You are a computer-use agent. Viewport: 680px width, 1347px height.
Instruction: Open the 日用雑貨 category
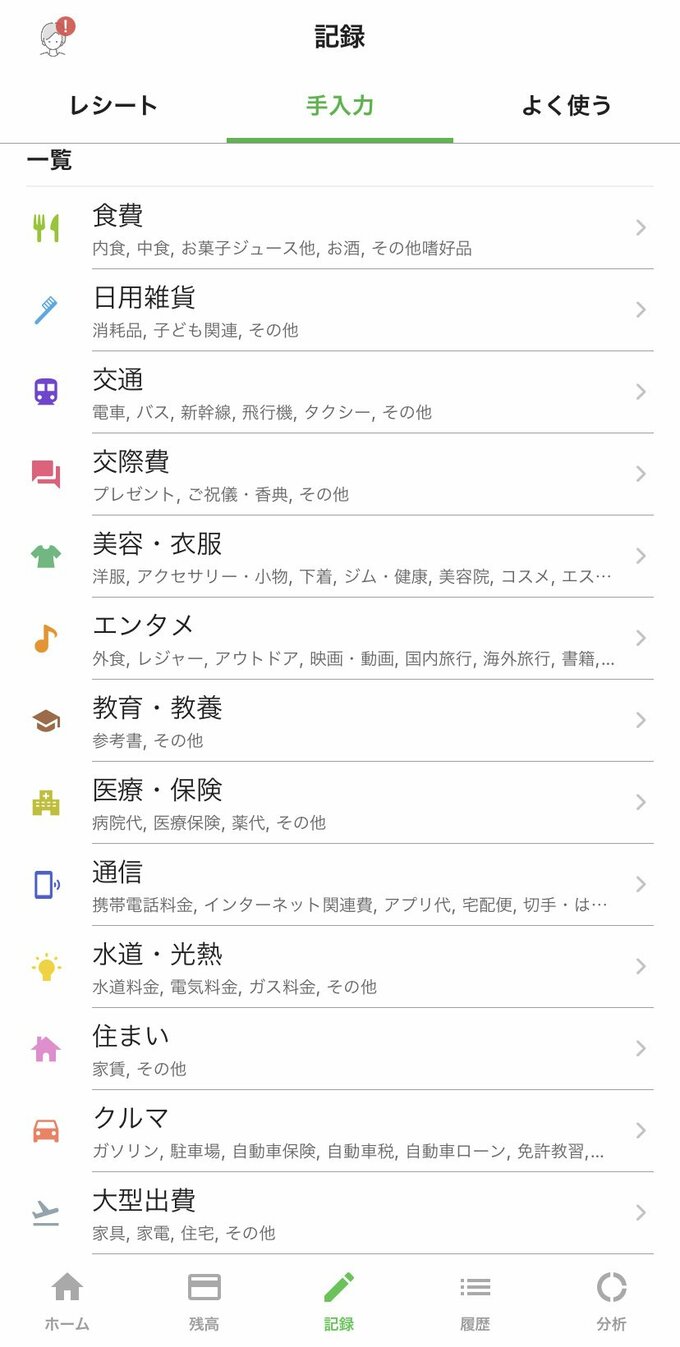[340, 310]
